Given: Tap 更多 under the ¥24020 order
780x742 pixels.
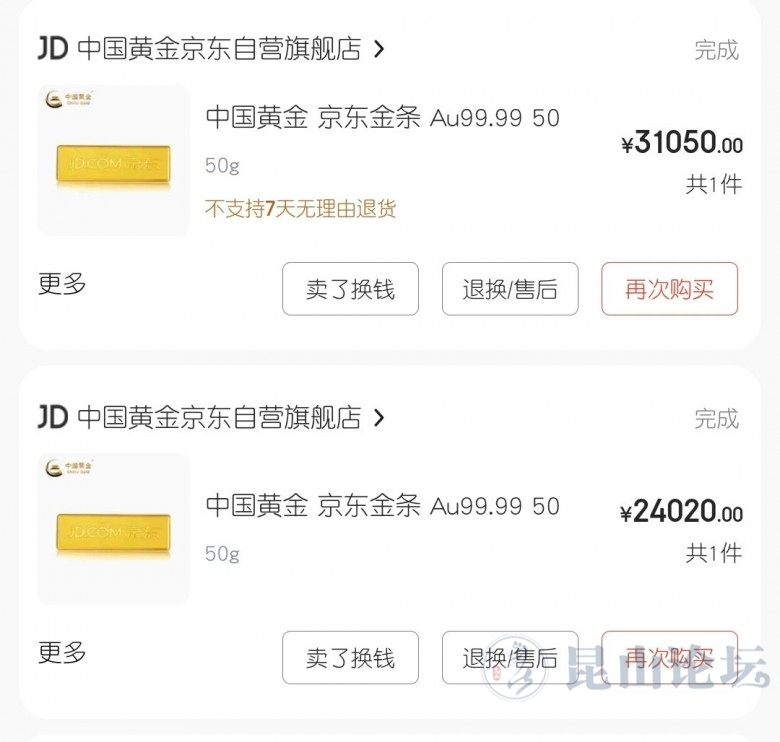Looking at the screenshot, I should tap(62, 654).
